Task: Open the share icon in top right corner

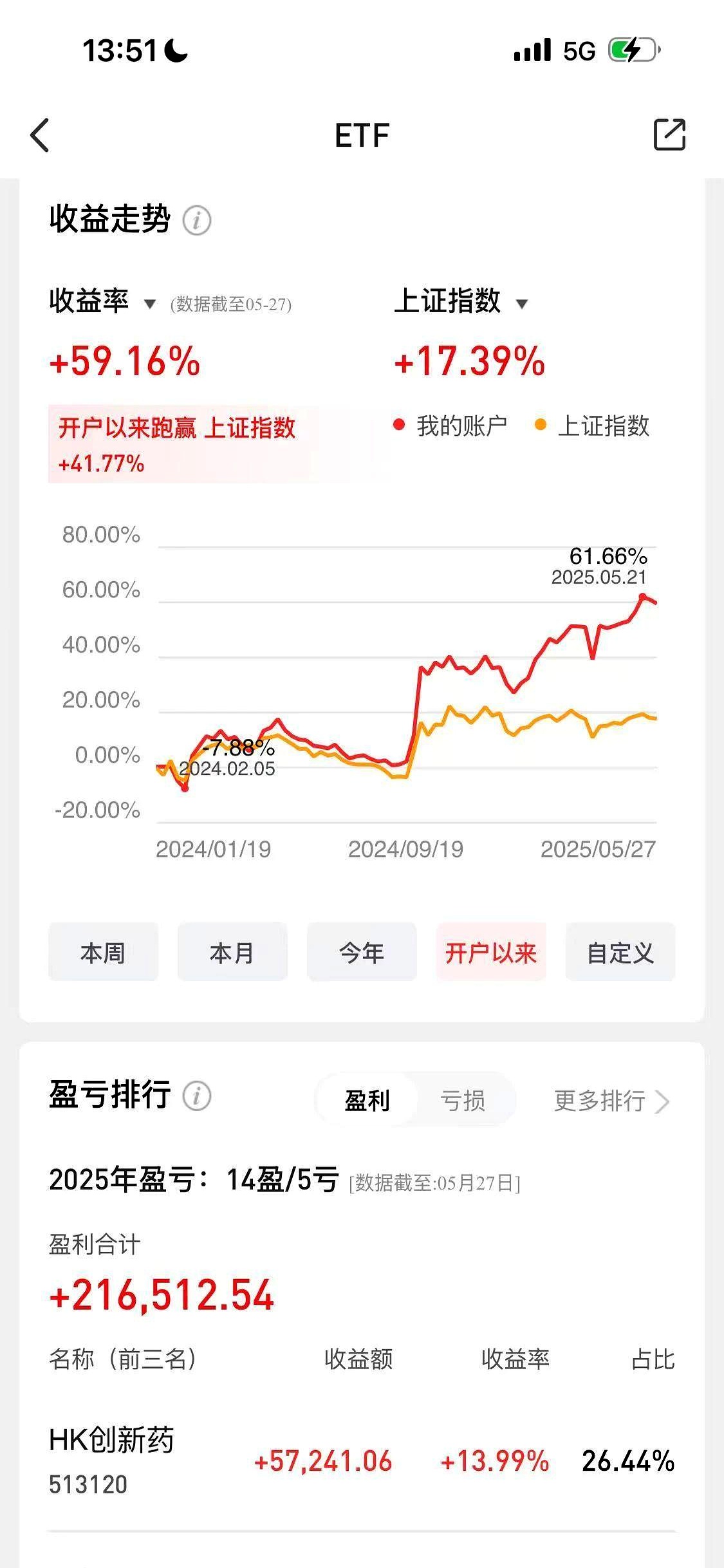Action: (x=669, y=135)
